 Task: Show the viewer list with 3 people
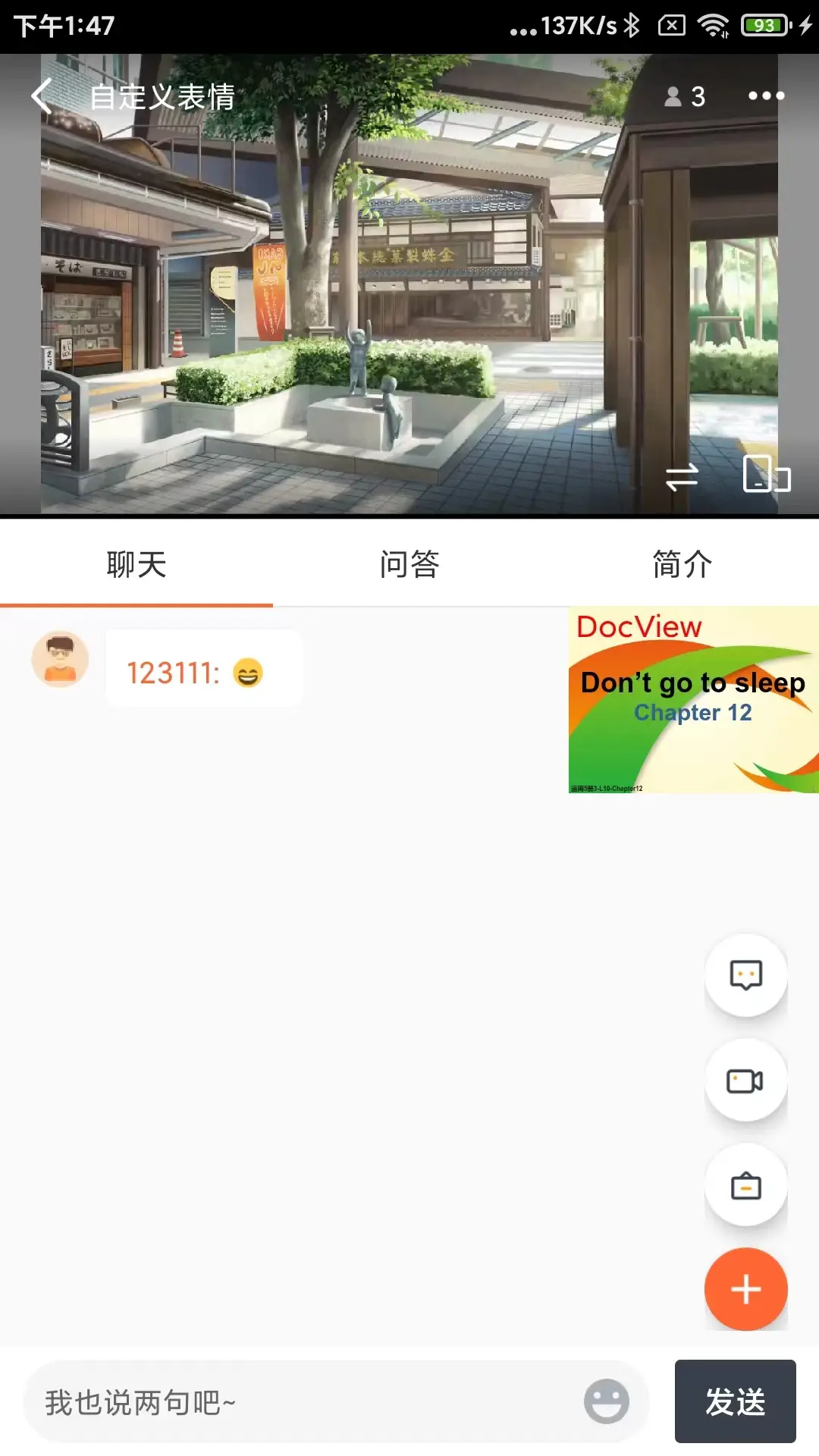685,96
